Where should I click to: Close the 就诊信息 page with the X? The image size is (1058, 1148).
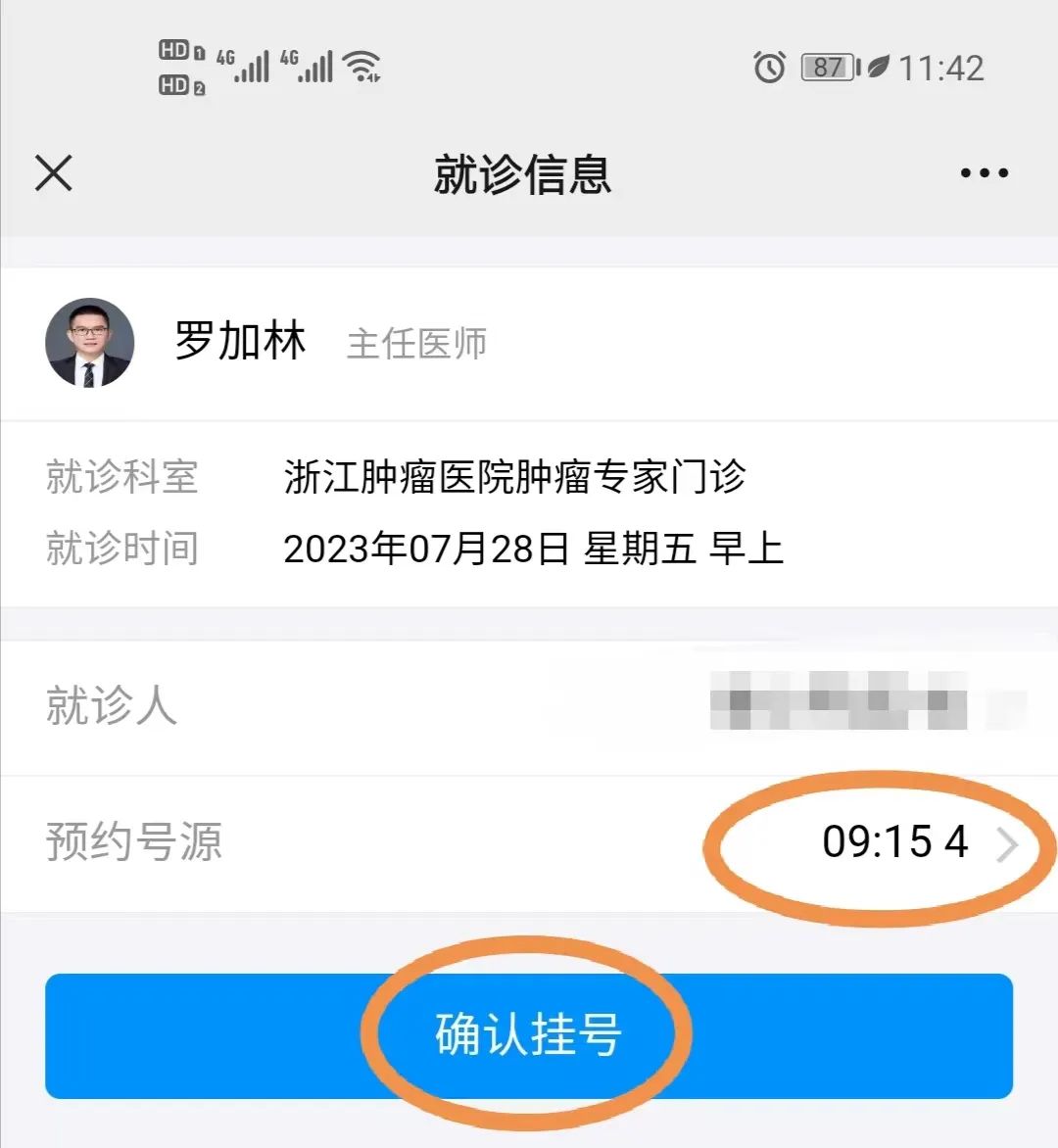[54, 172]
